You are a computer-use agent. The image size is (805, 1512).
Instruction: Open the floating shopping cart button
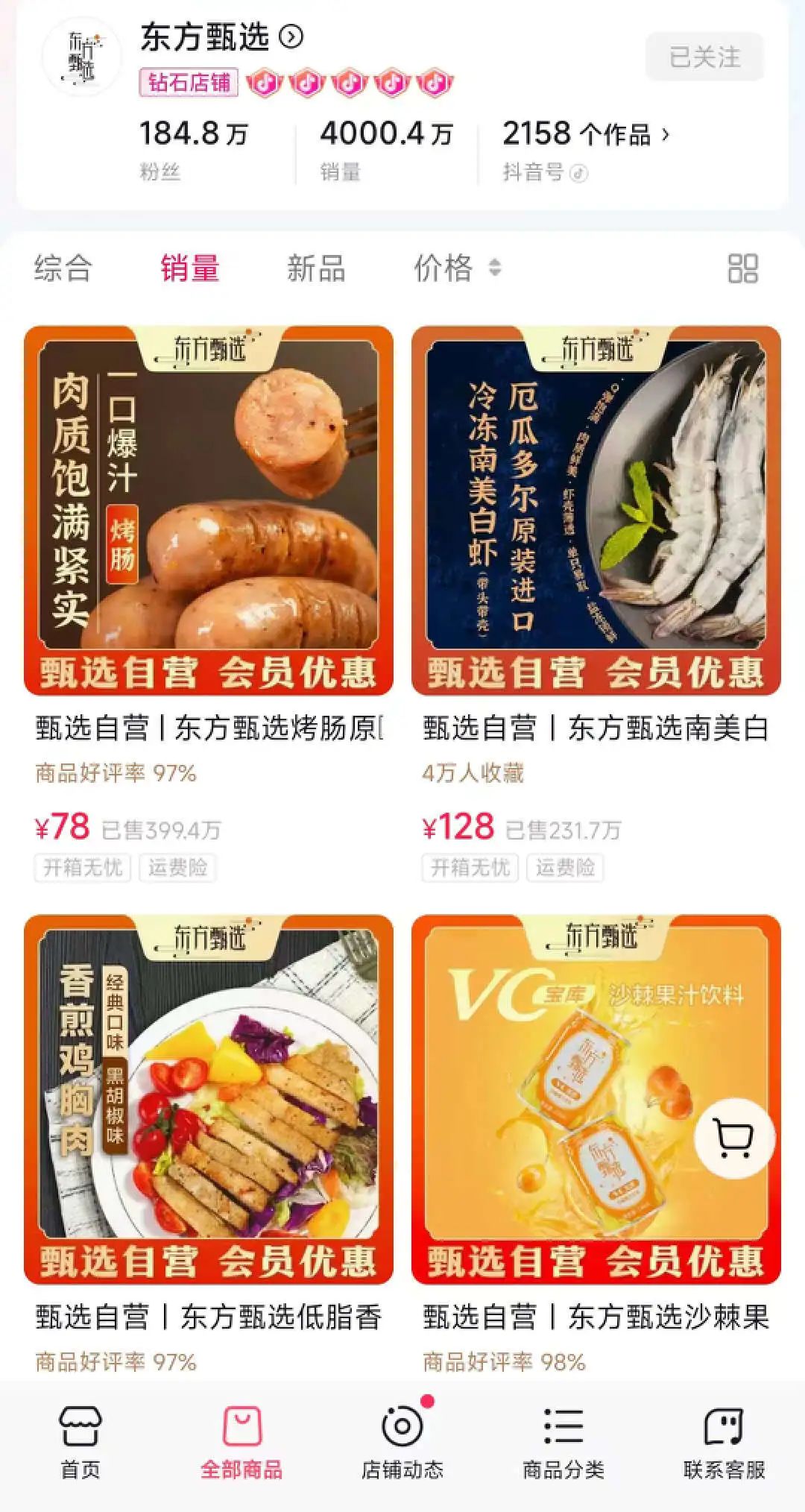[735, 1138]
